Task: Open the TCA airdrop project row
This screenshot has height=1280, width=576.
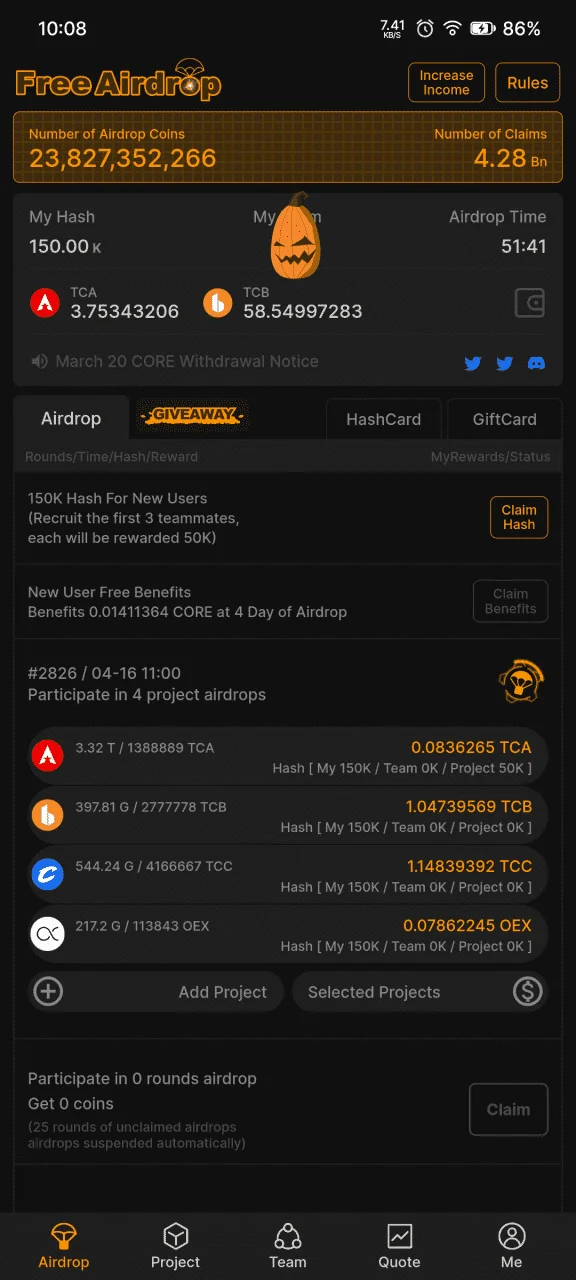Action: pos(288,757)
